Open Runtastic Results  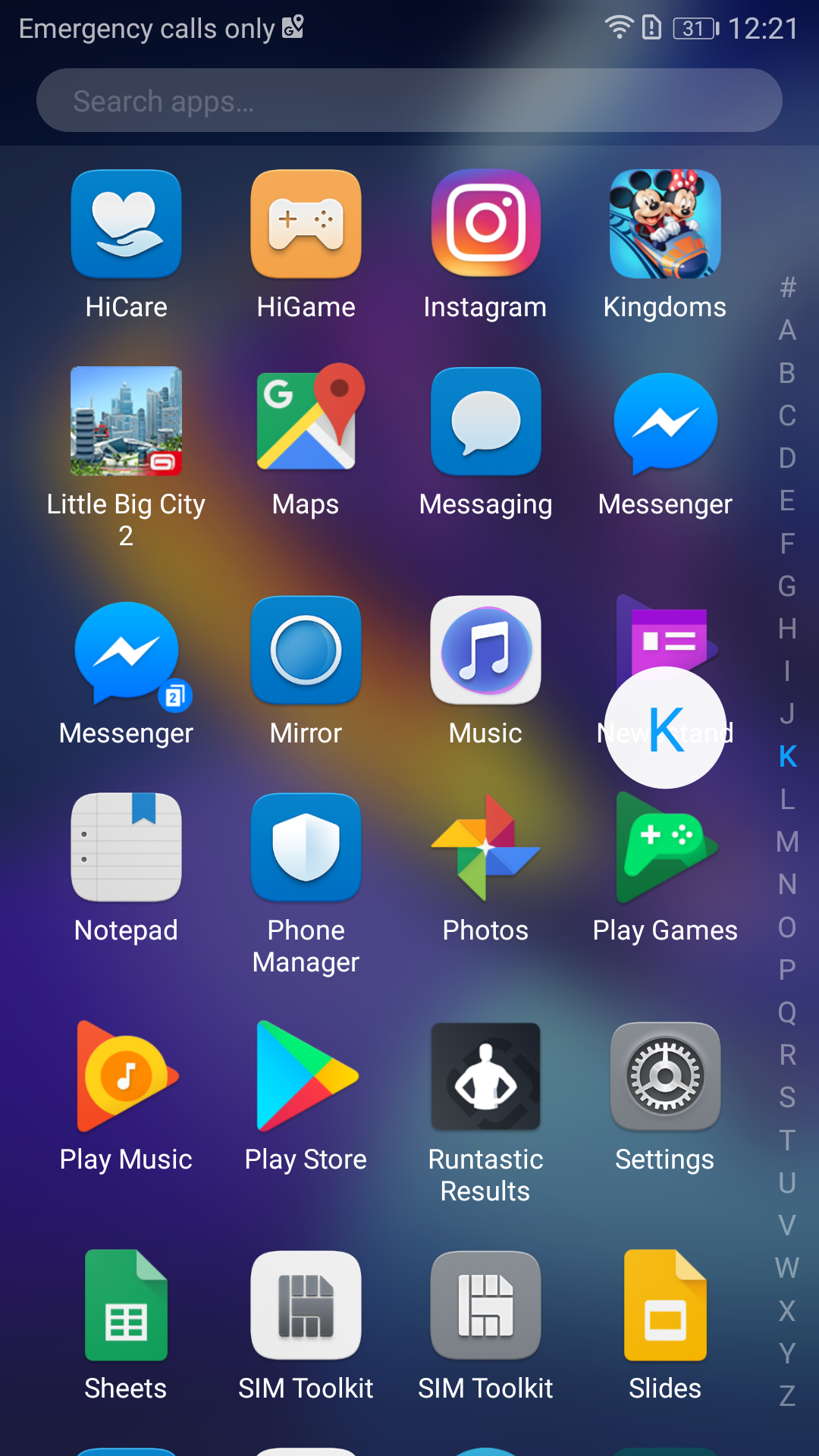(485, 1077)
